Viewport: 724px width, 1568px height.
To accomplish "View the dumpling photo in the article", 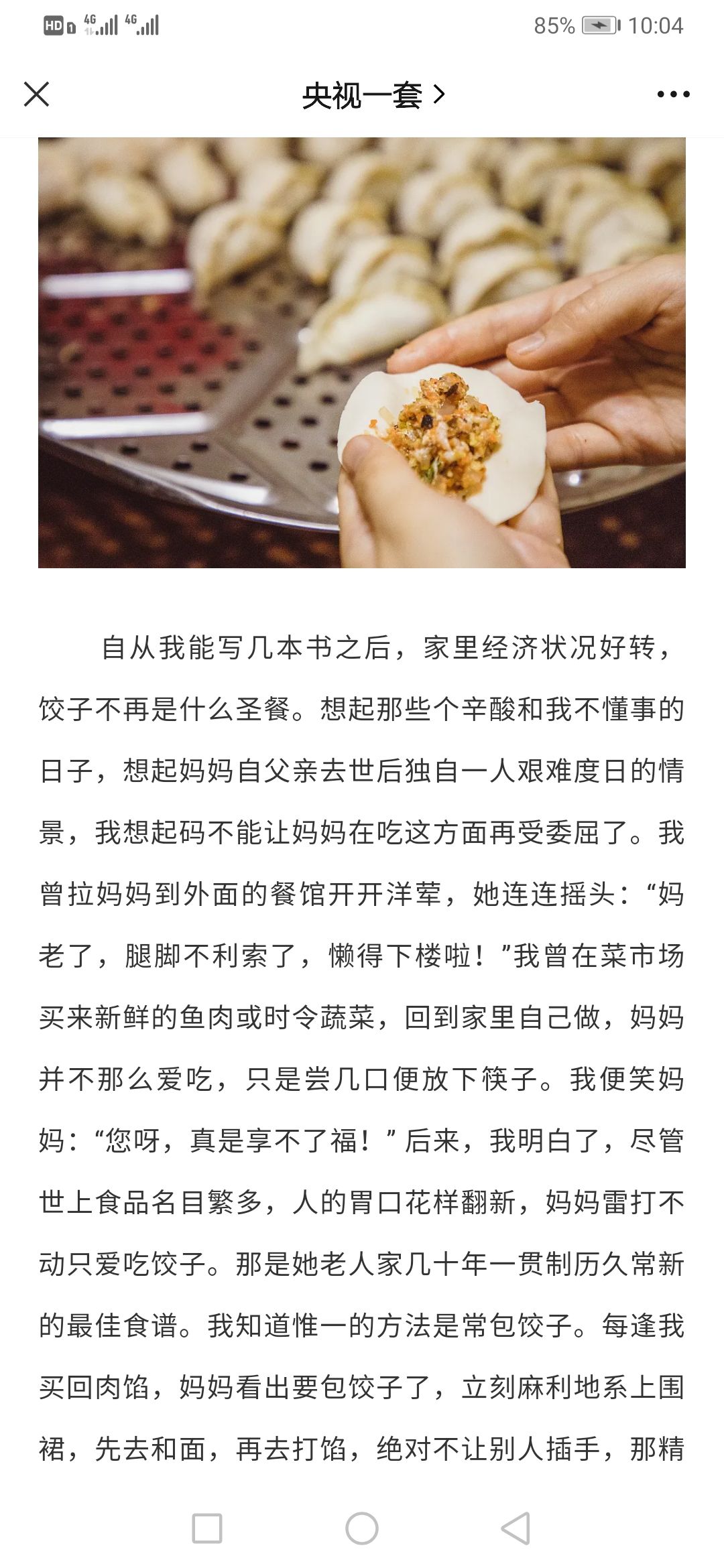I will [362, 352].
